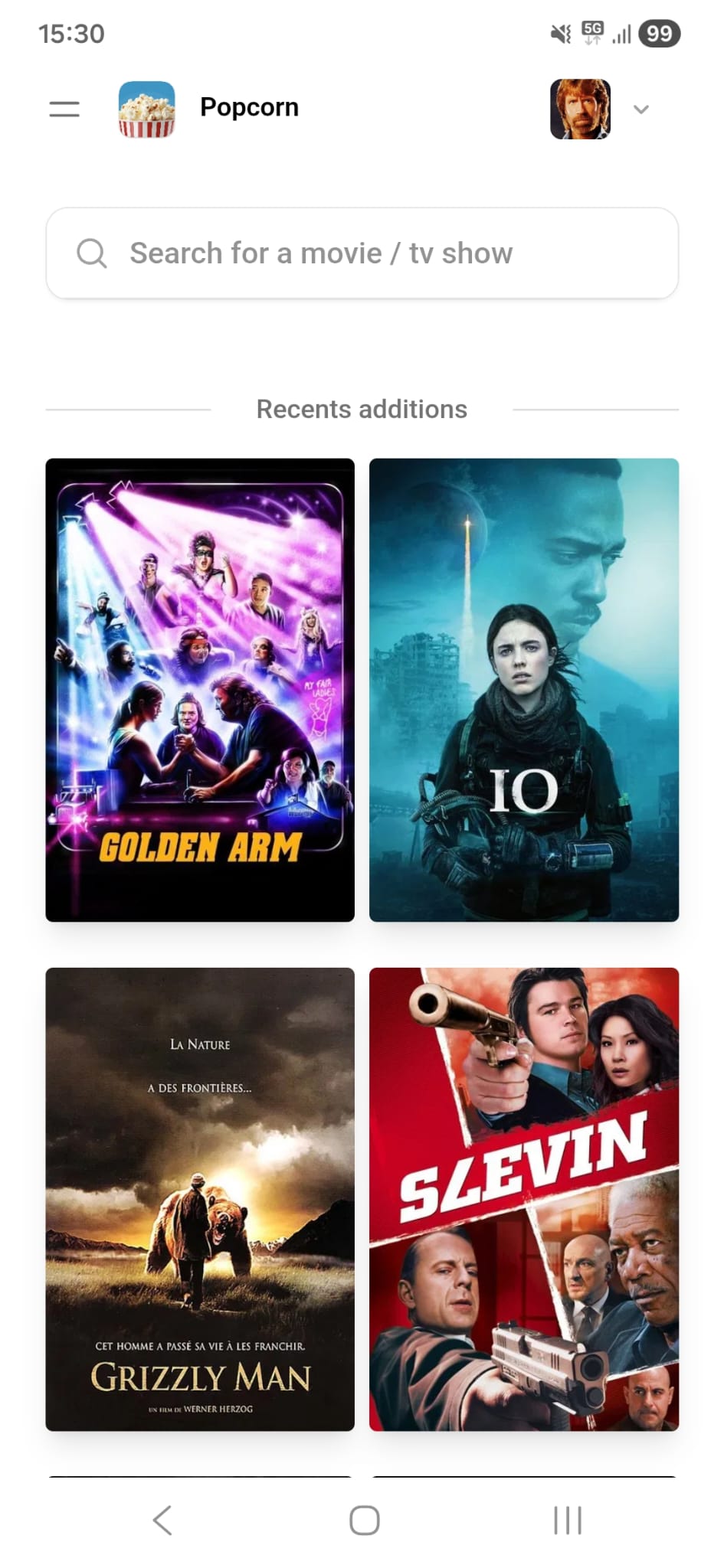Tap the mute sound status icon
The width and height of the screenshot is (724, 1568).
click(x=560, y=32)
